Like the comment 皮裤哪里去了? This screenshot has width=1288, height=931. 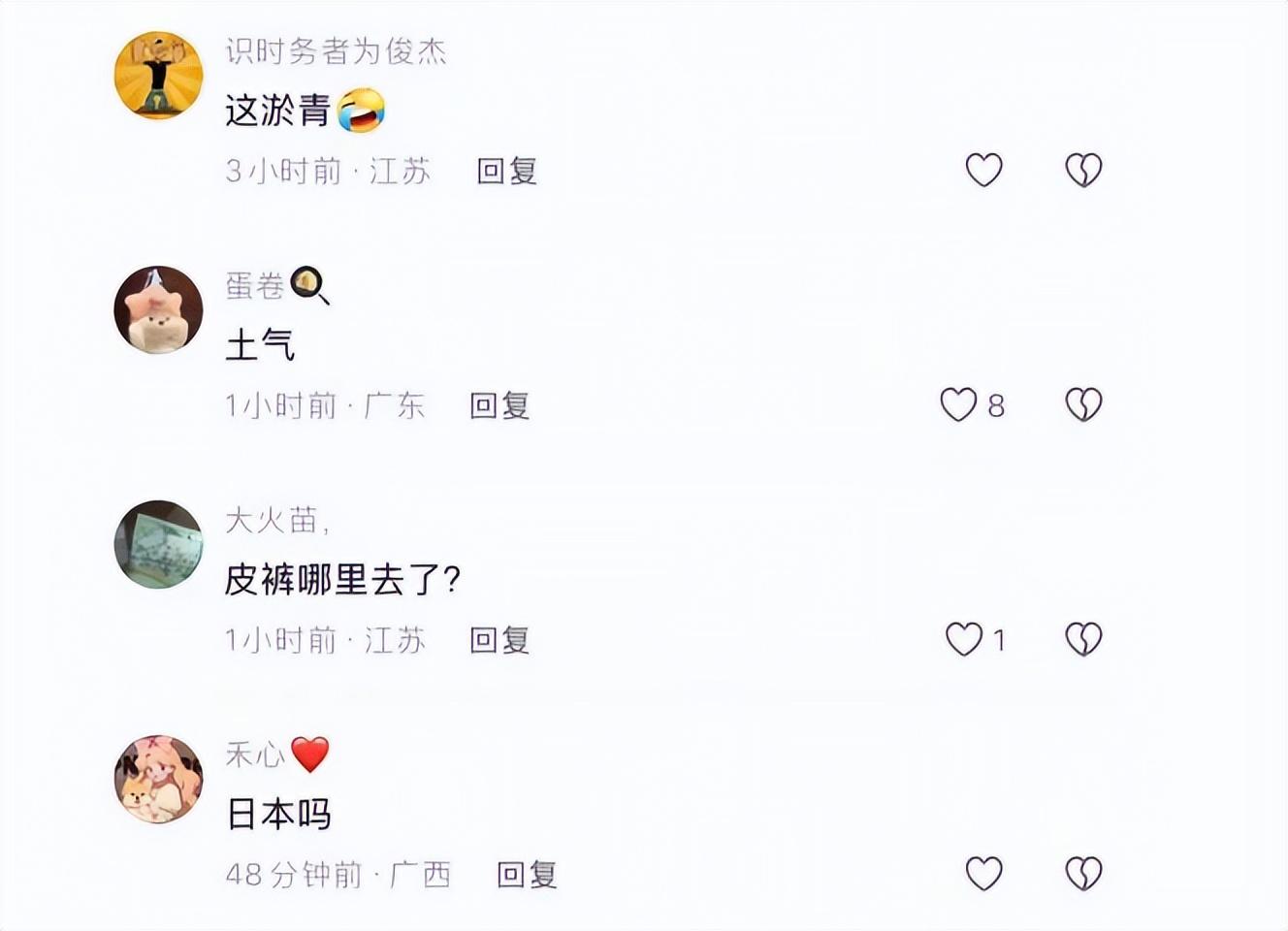tap(964, 639)
